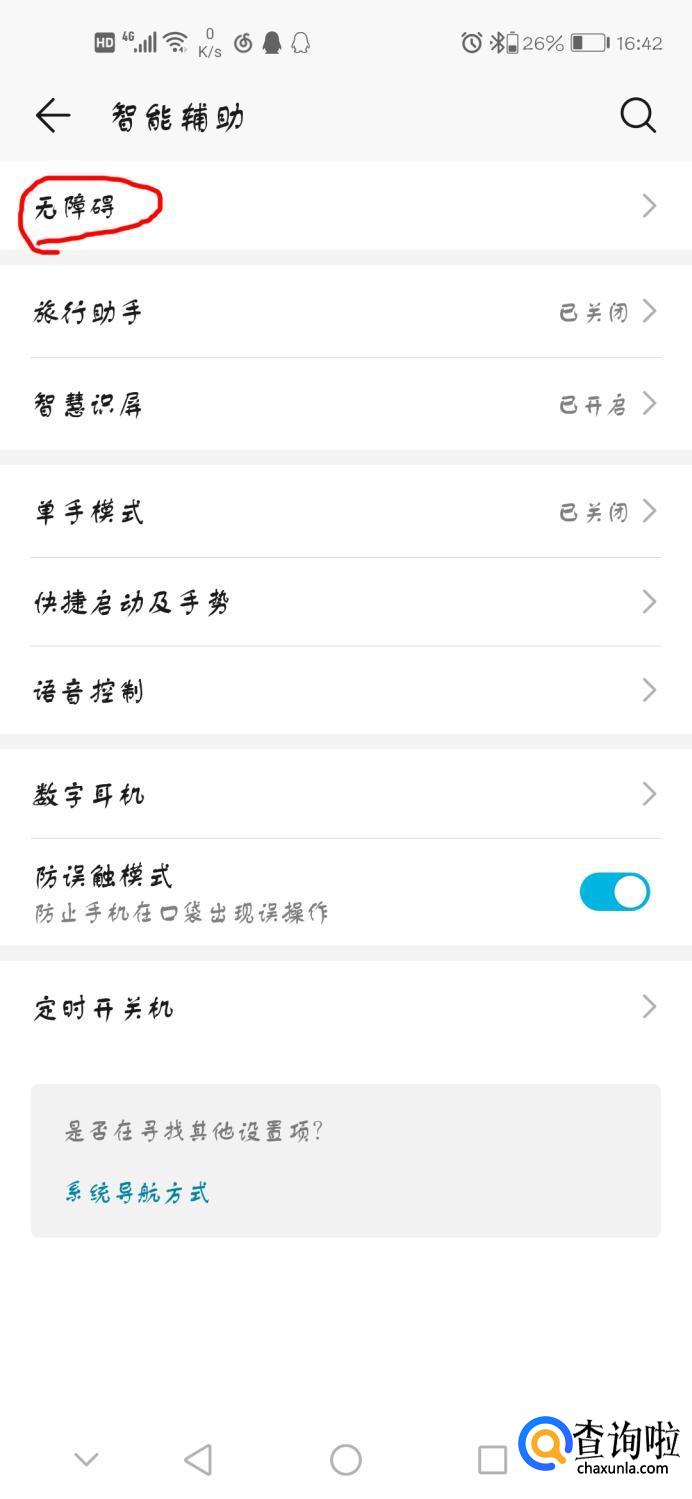The width and height of the screenshot is (692, 1499).
Task: Go back from 智能辅助 settings
Action: click(x=53, y=117)
